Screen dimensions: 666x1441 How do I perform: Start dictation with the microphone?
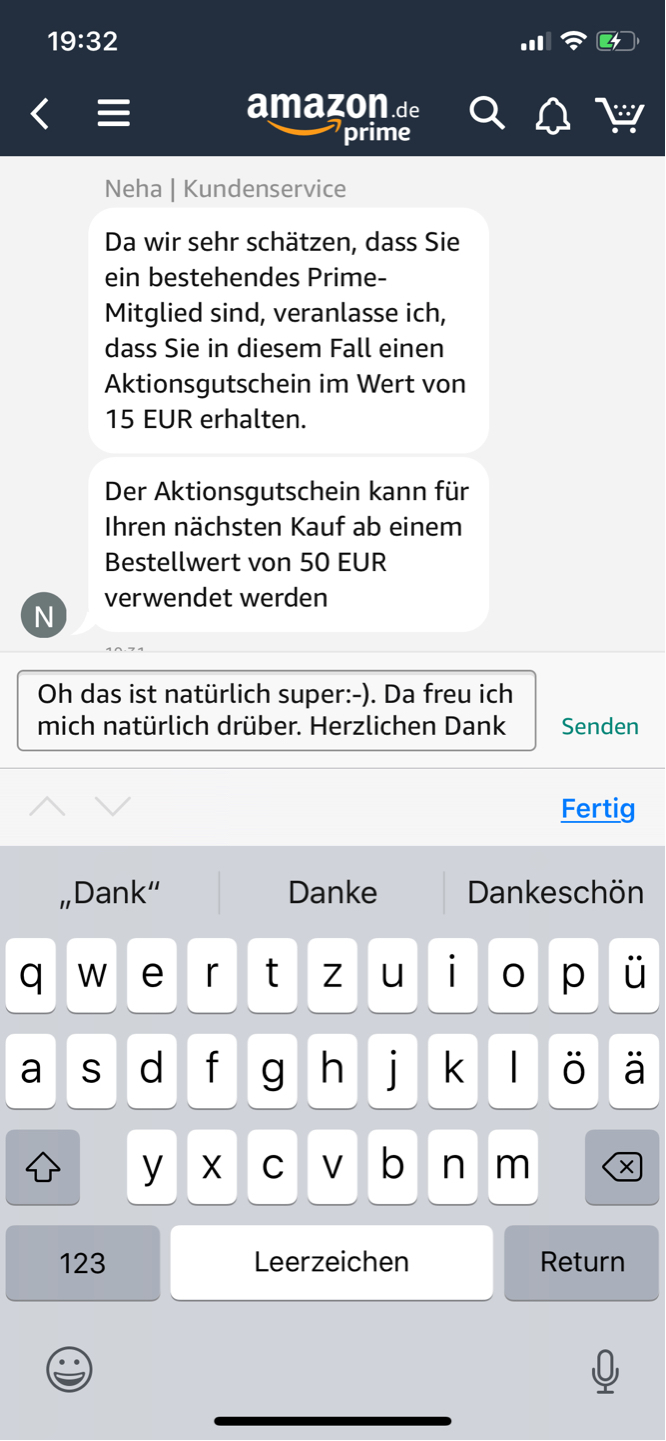click(x=605, y=1371)
